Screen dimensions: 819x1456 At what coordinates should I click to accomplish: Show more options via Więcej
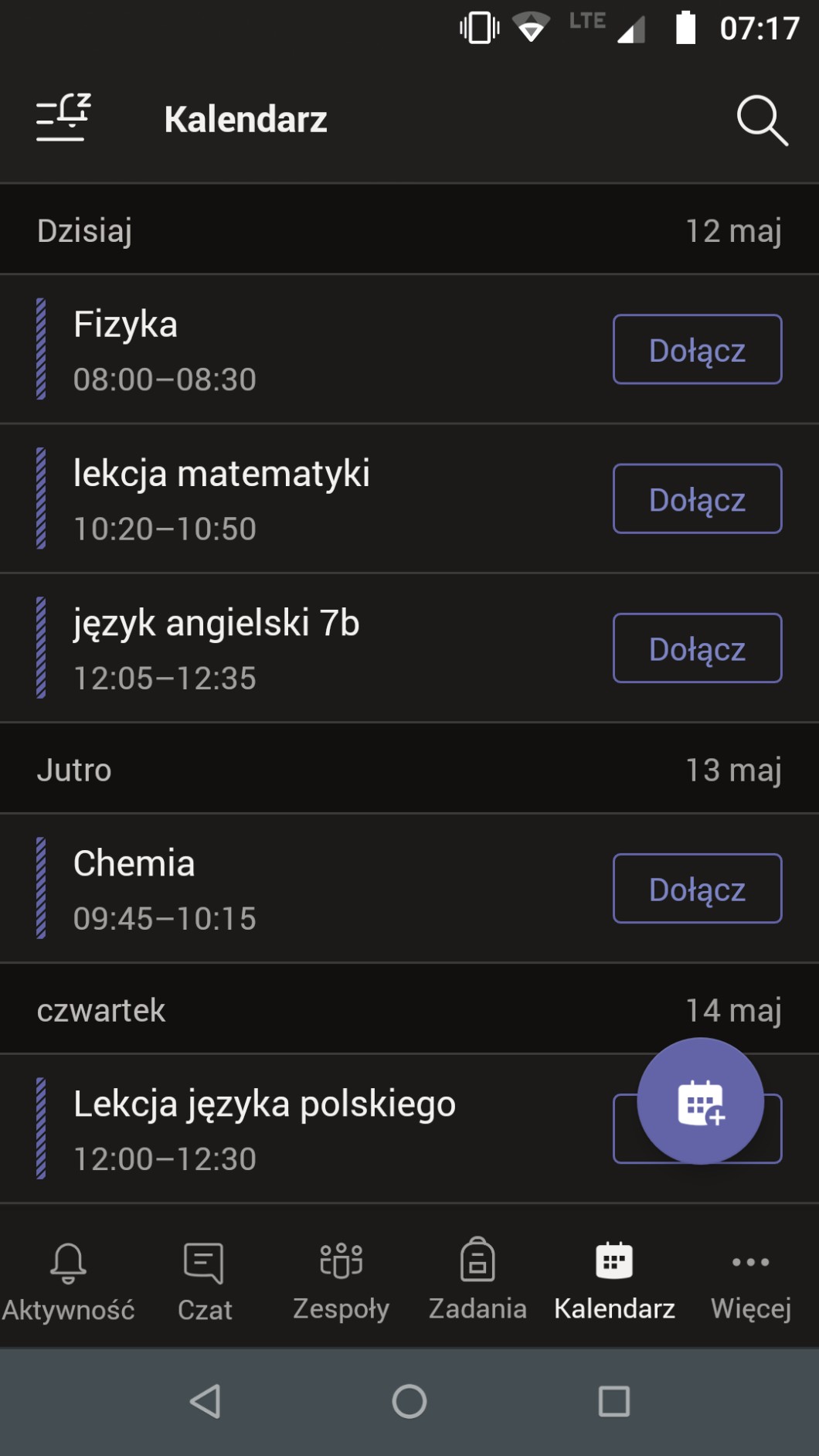[x=751, y=1281]
